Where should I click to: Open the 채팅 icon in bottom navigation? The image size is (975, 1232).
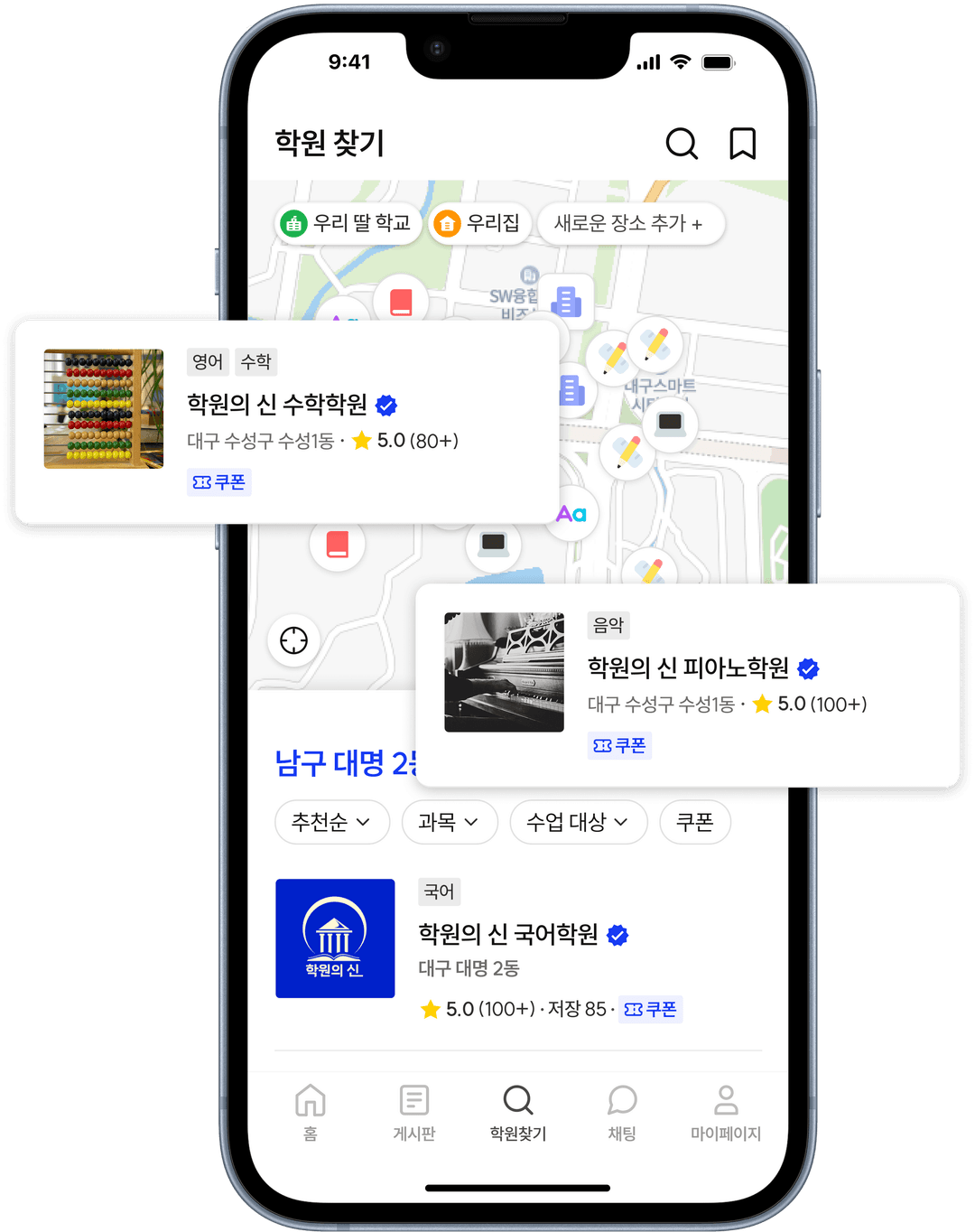pyautogui.click(x=621, y=1111)
